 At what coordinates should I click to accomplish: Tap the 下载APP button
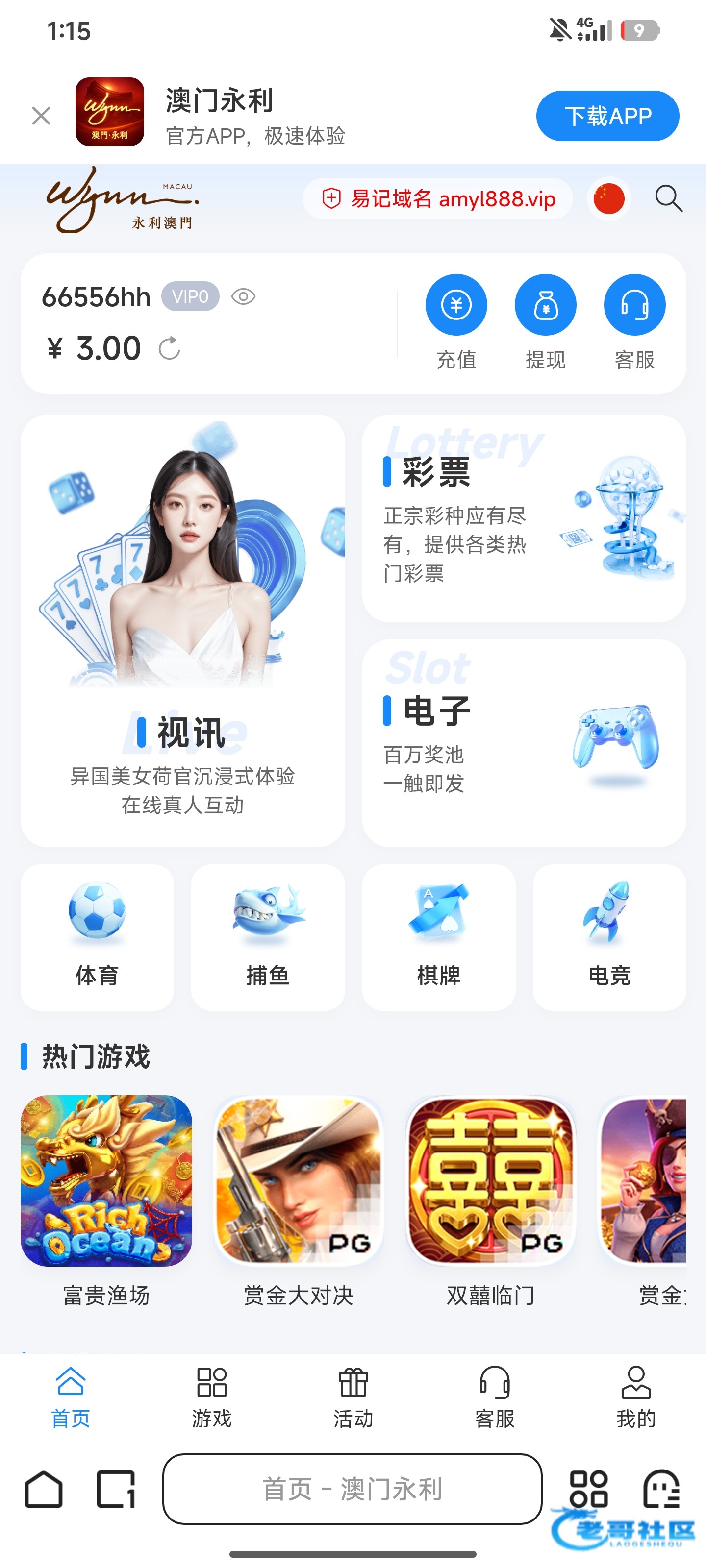click(606, 116)
